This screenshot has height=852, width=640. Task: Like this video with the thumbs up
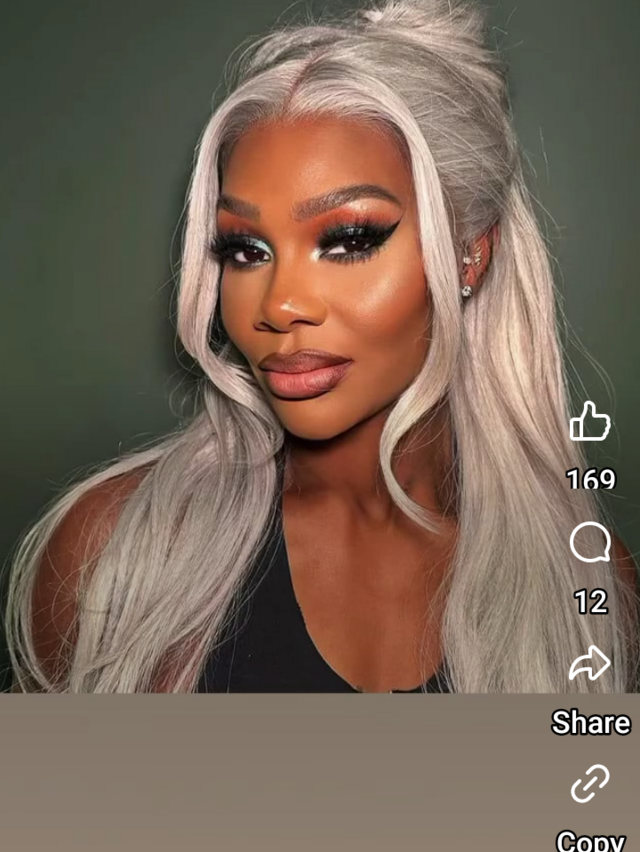tap(590, 421)
